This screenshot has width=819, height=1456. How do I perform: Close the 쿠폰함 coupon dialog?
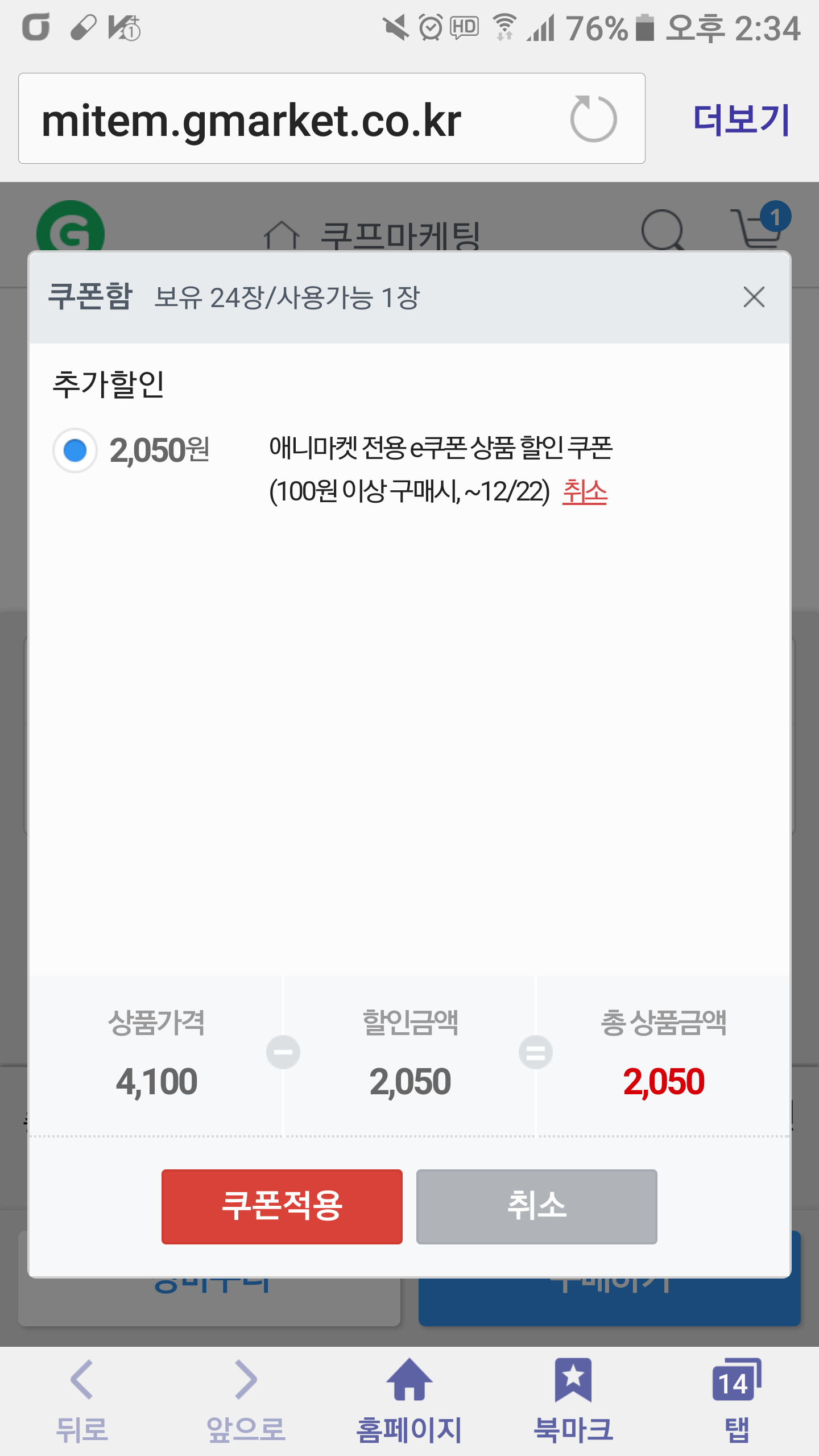tap(754, 297)
